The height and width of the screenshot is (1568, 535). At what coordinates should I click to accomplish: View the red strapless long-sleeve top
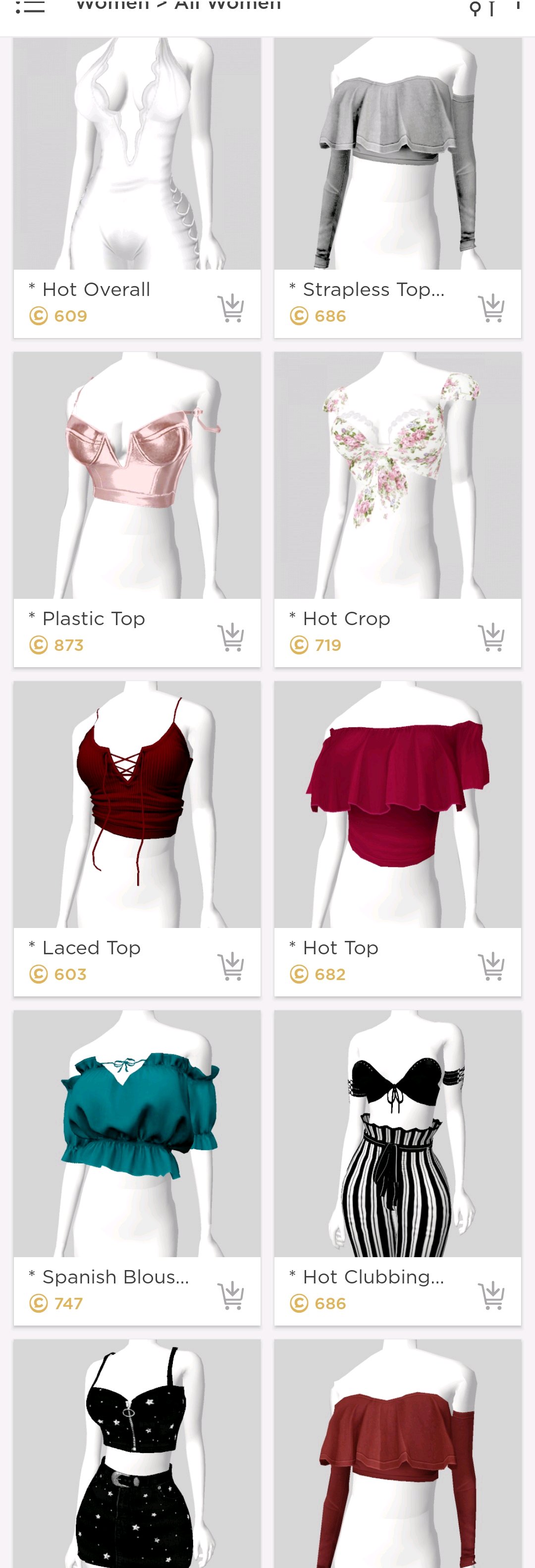(398, 1455)
